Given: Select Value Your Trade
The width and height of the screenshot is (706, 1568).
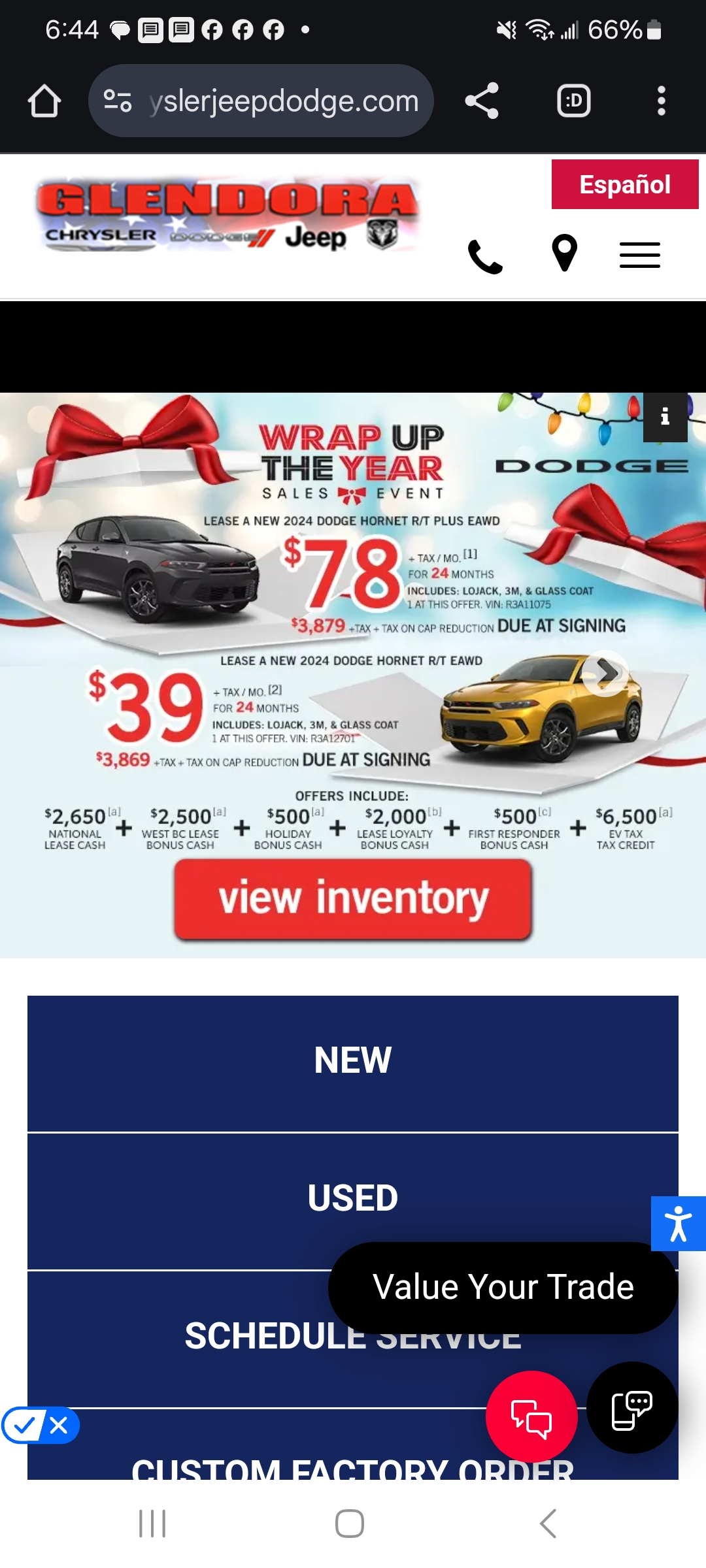Looking at the screenshot, I should [x=502, y=1287].
